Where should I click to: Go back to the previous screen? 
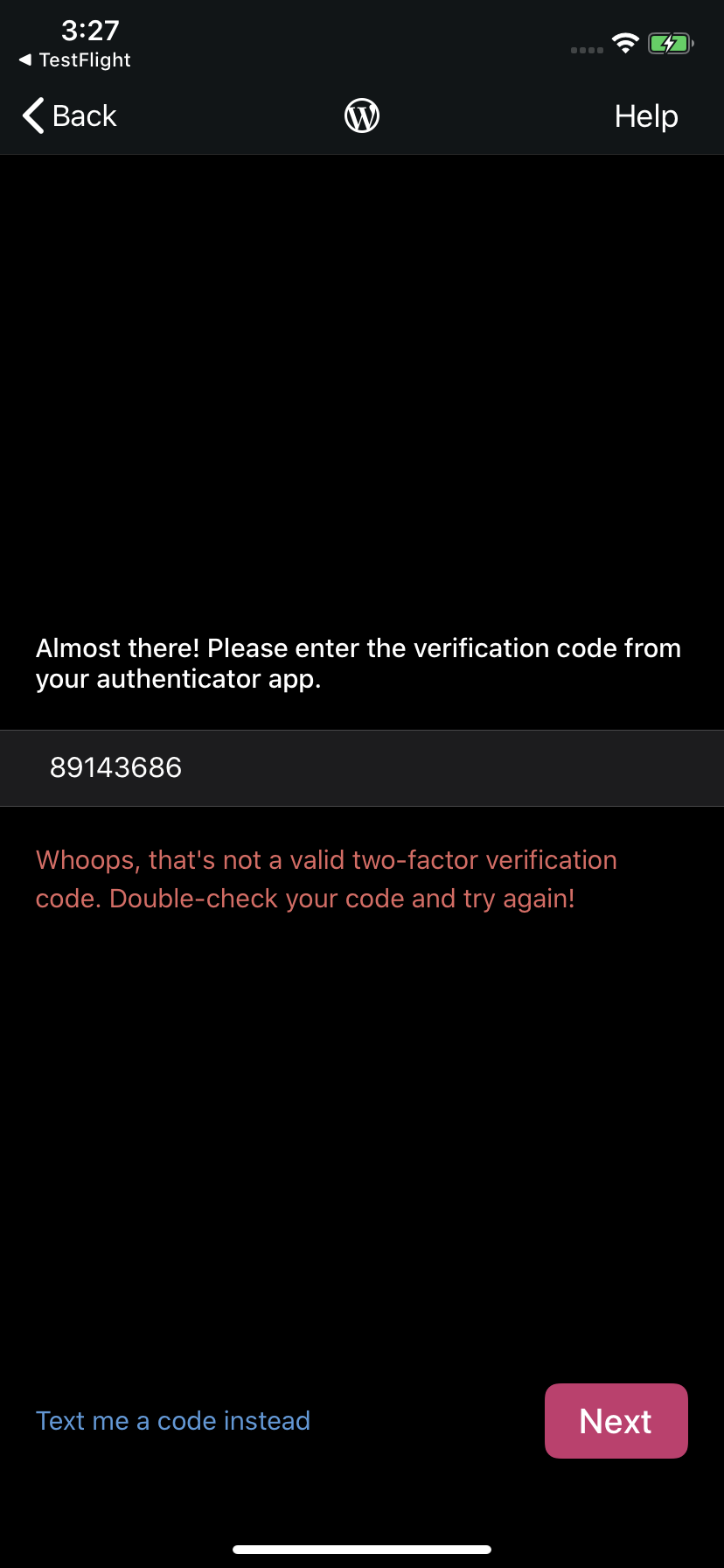[x=70, y=115]
